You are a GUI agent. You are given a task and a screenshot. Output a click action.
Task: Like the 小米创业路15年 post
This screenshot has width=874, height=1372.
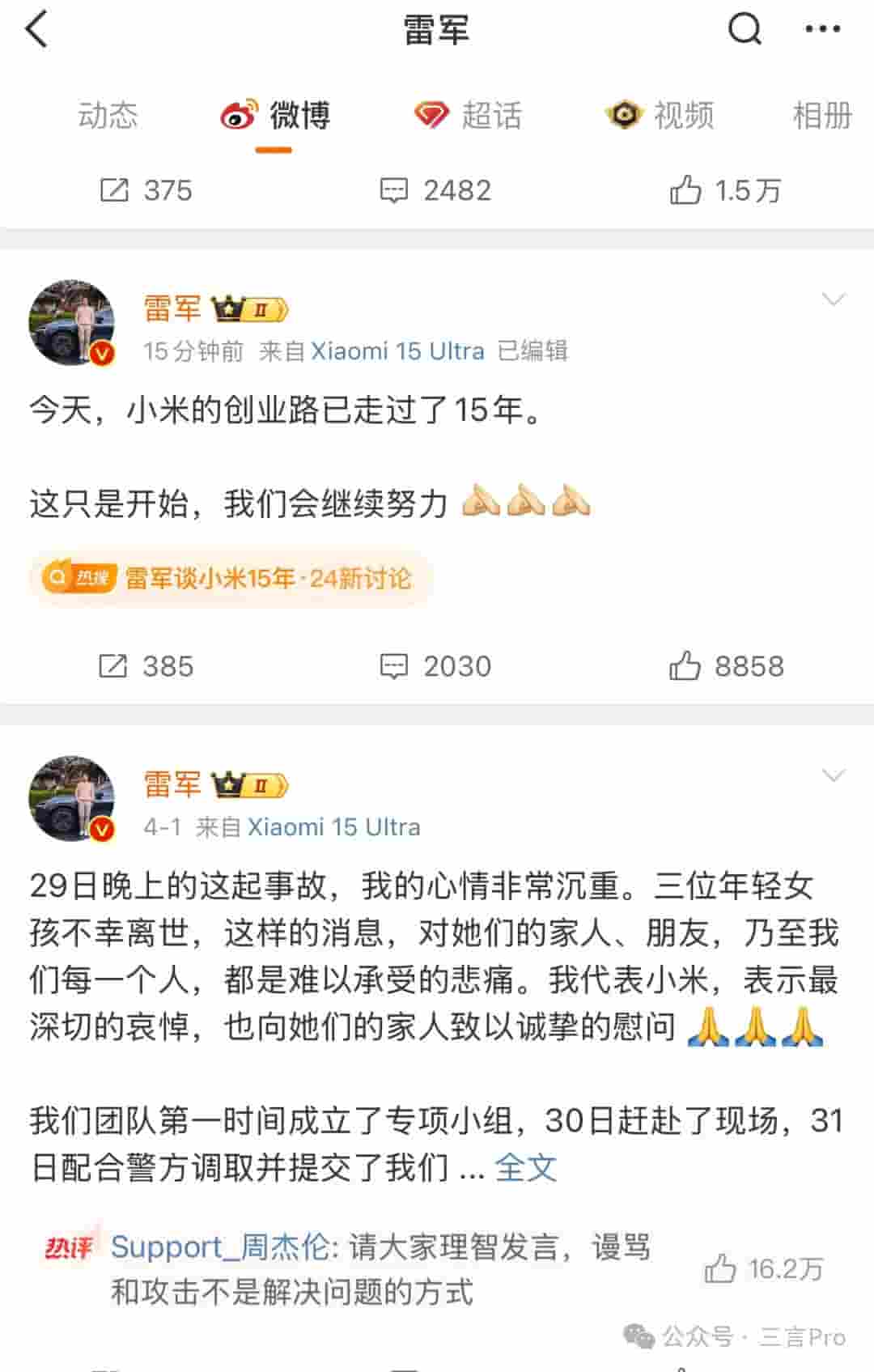tap(726, 666)
